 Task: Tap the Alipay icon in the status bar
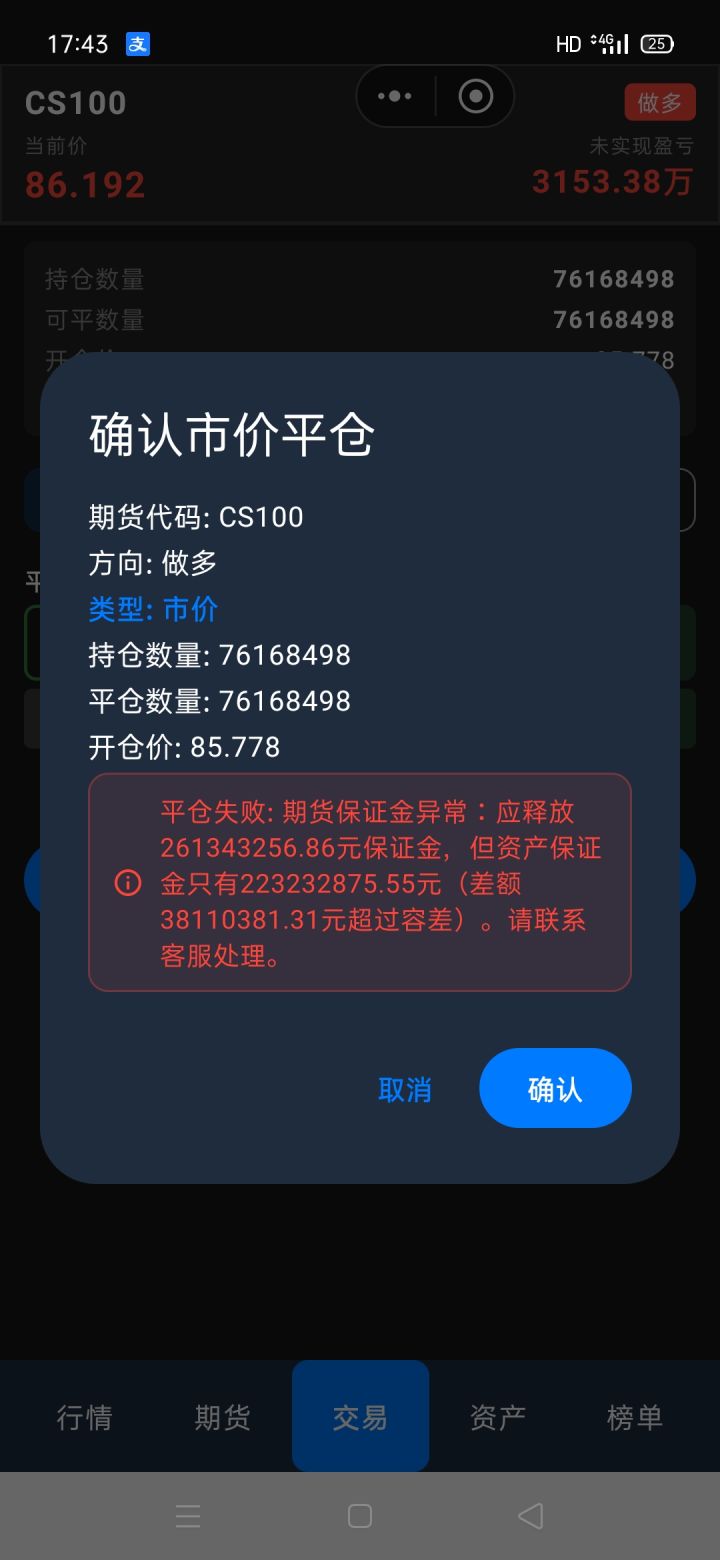click(136, 43)
